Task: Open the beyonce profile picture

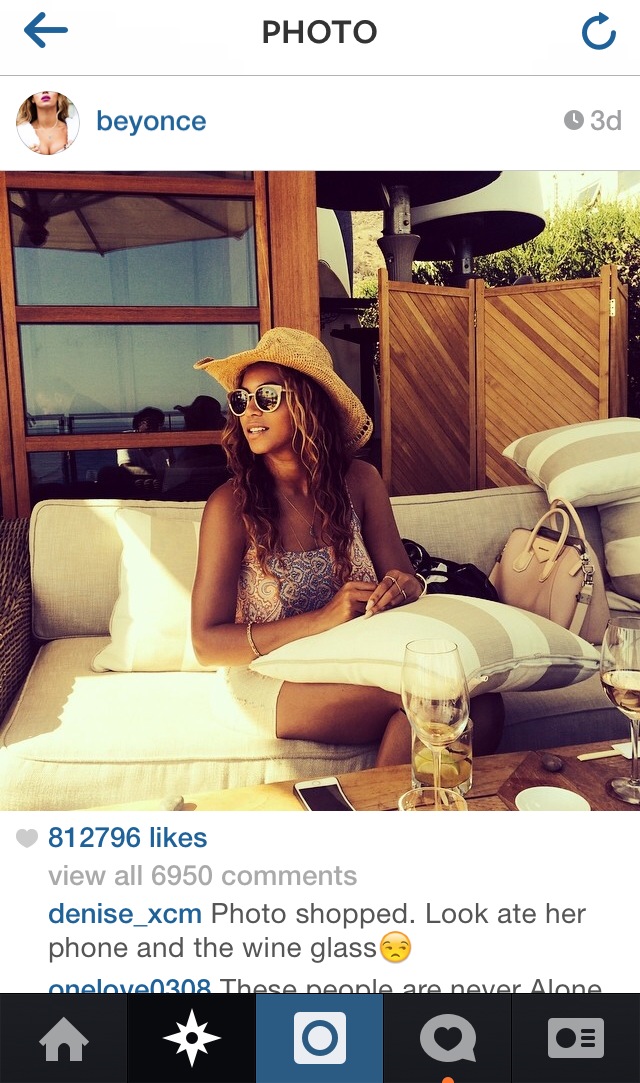Action: pyautogui.click(x=47, y=123)
